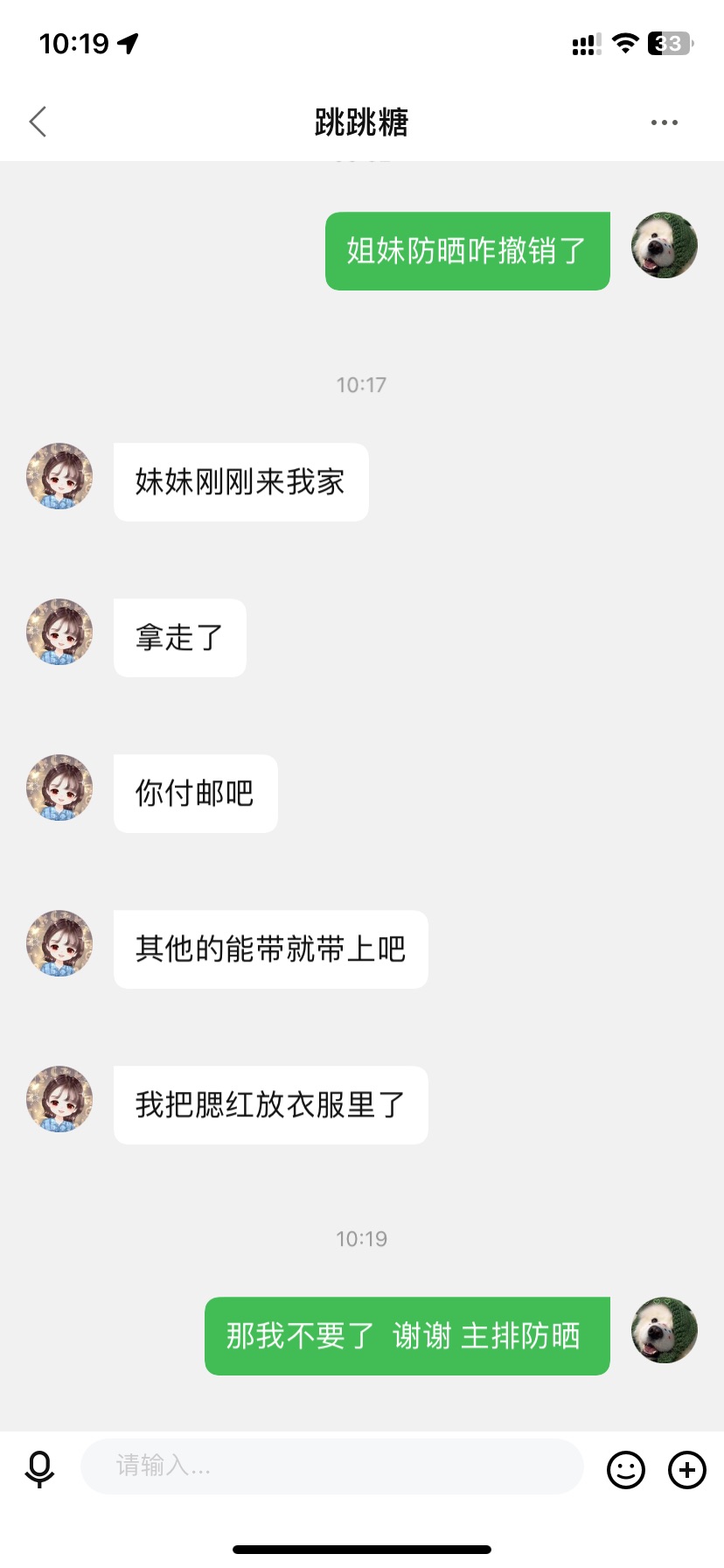
Task: Focus the 请输入 message input field
Action: point(332,1466)
